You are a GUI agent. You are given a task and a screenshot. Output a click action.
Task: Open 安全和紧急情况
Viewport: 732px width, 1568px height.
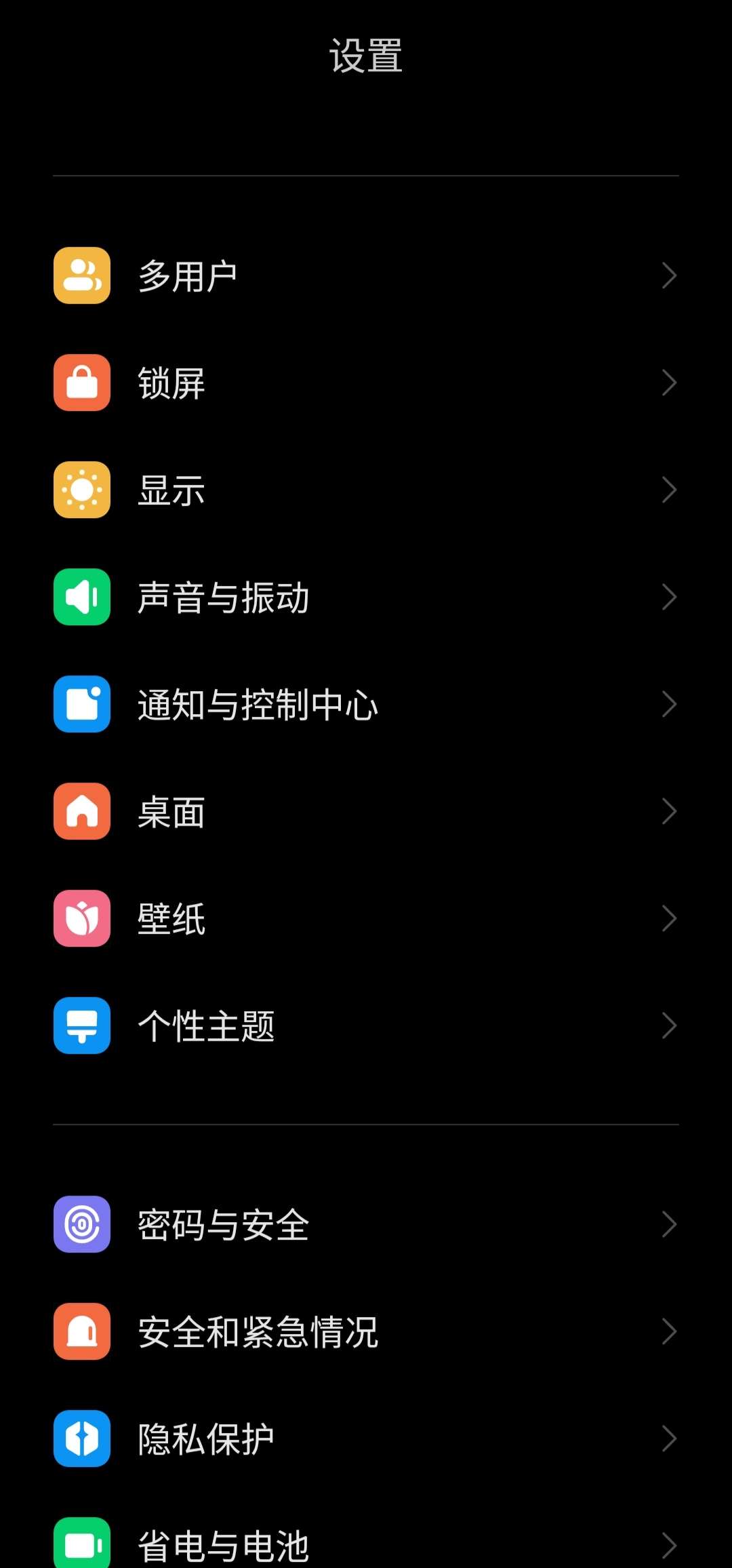(x=366, y=1331)
